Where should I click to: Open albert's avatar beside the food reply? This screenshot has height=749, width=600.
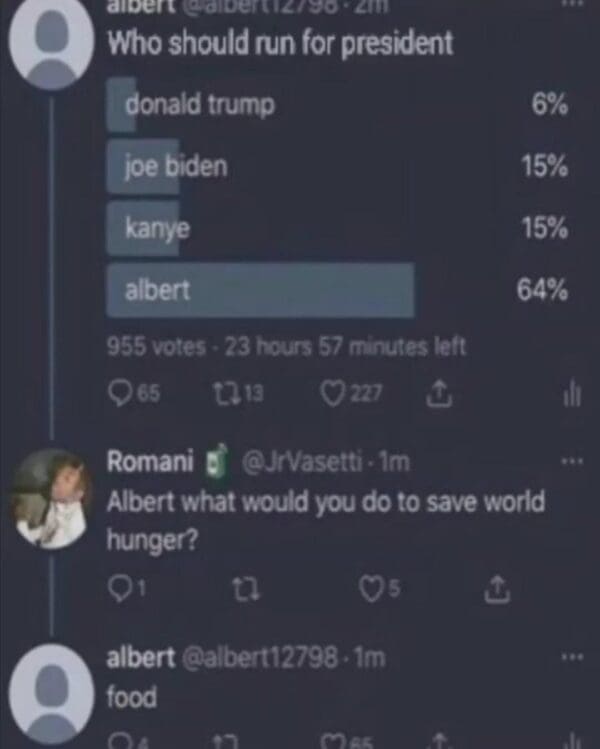click(x=52, y=692)
